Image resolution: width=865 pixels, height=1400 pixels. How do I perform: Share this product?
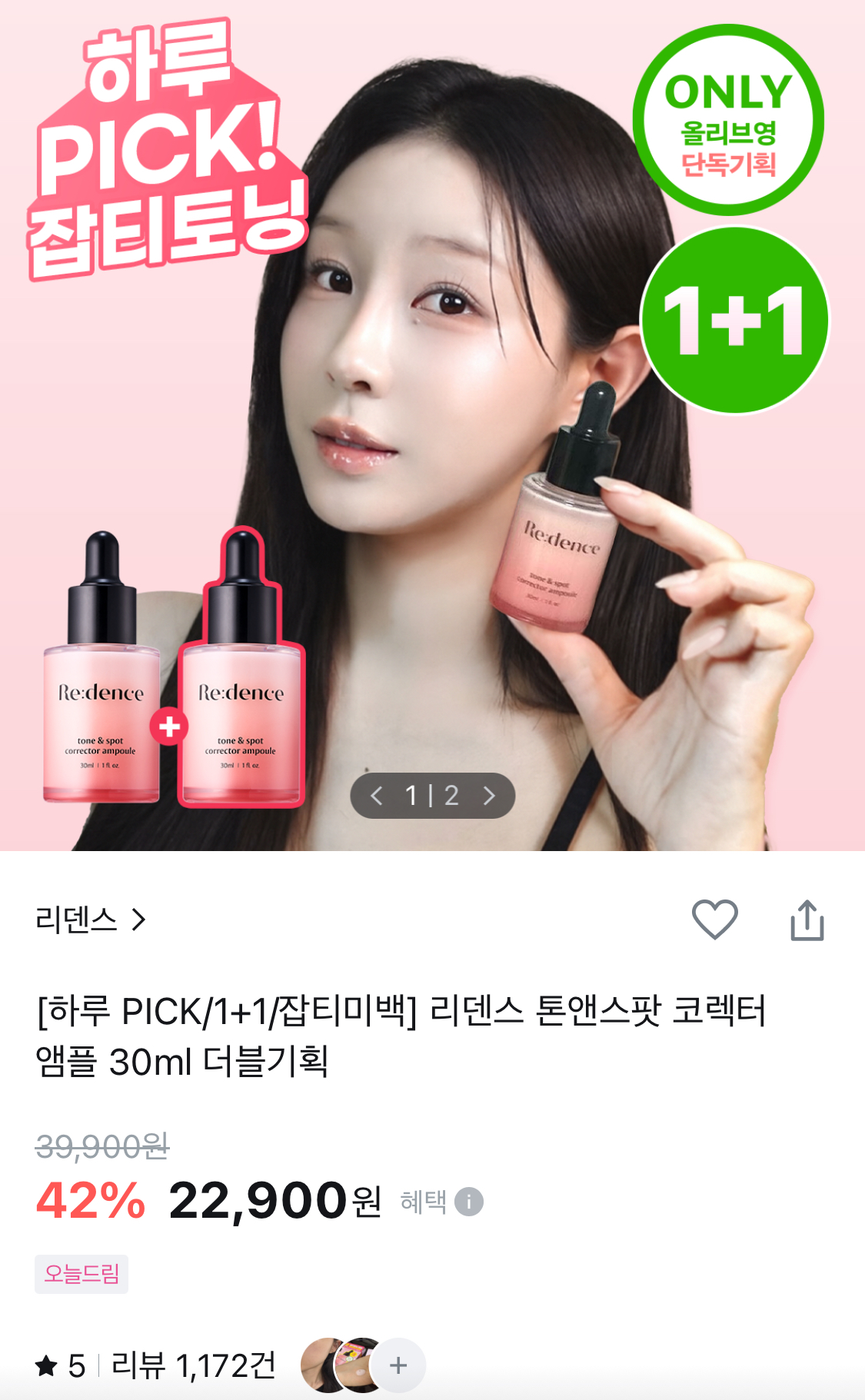click(807, 920)
